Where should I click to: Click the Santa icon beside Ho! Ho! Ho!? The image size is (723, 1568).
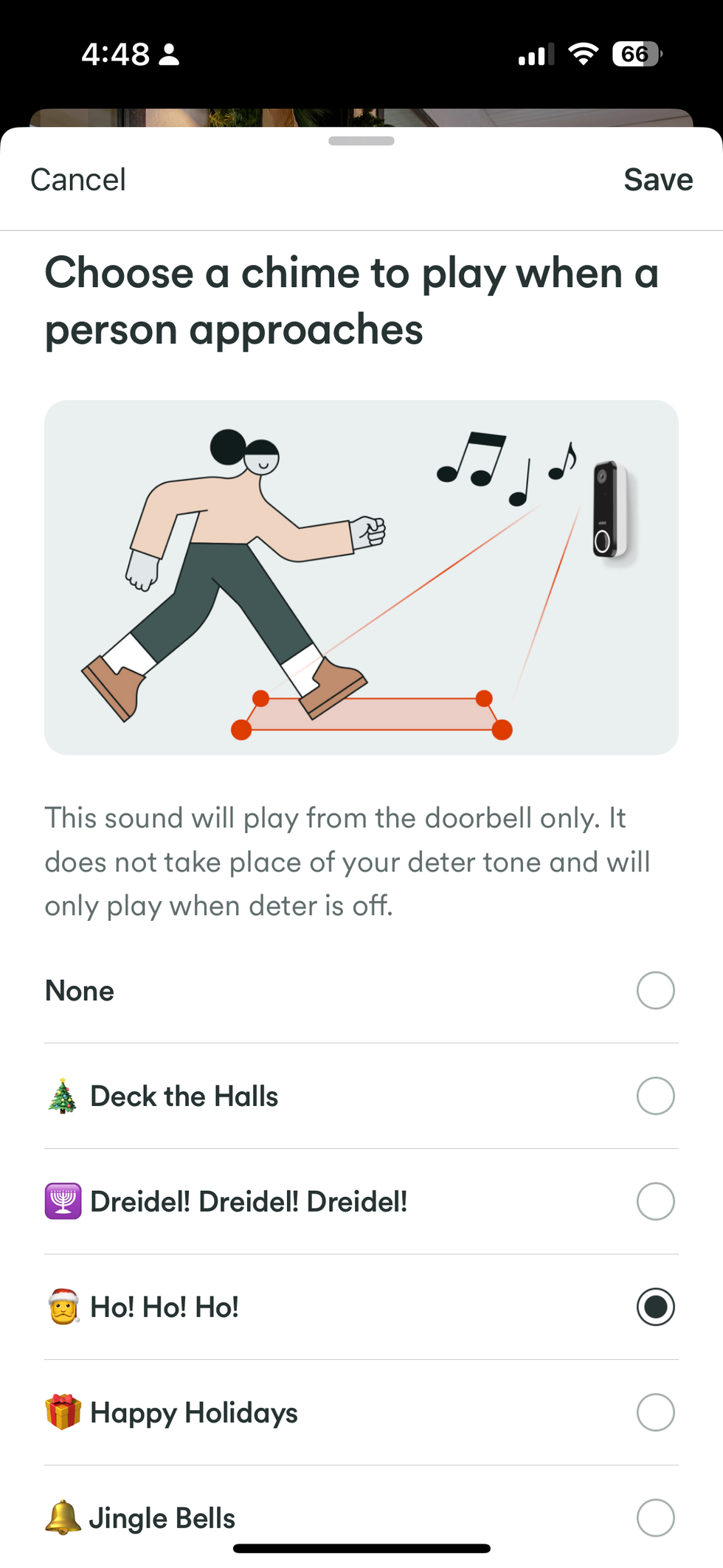coord(64,1307)
